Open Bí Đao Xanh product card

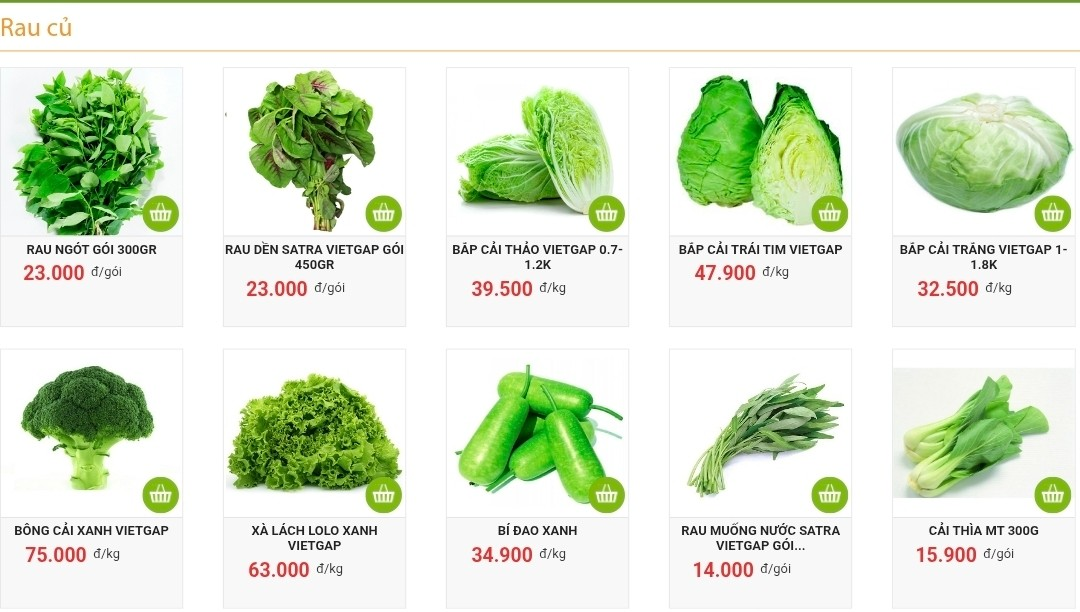coord(537,531)
